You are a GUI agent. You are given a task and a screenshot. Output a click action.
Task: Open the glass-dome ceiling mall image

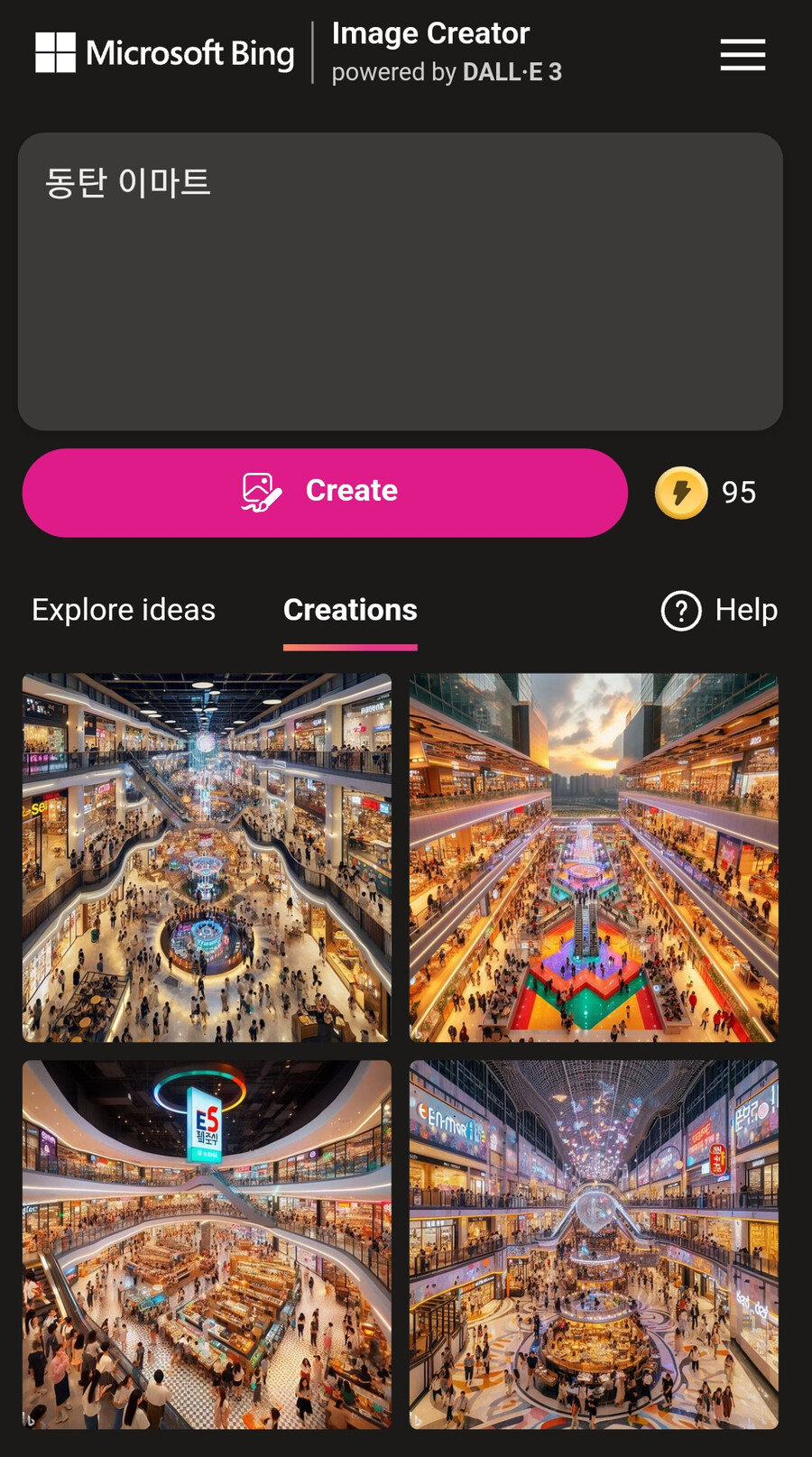click(594, 1244)
